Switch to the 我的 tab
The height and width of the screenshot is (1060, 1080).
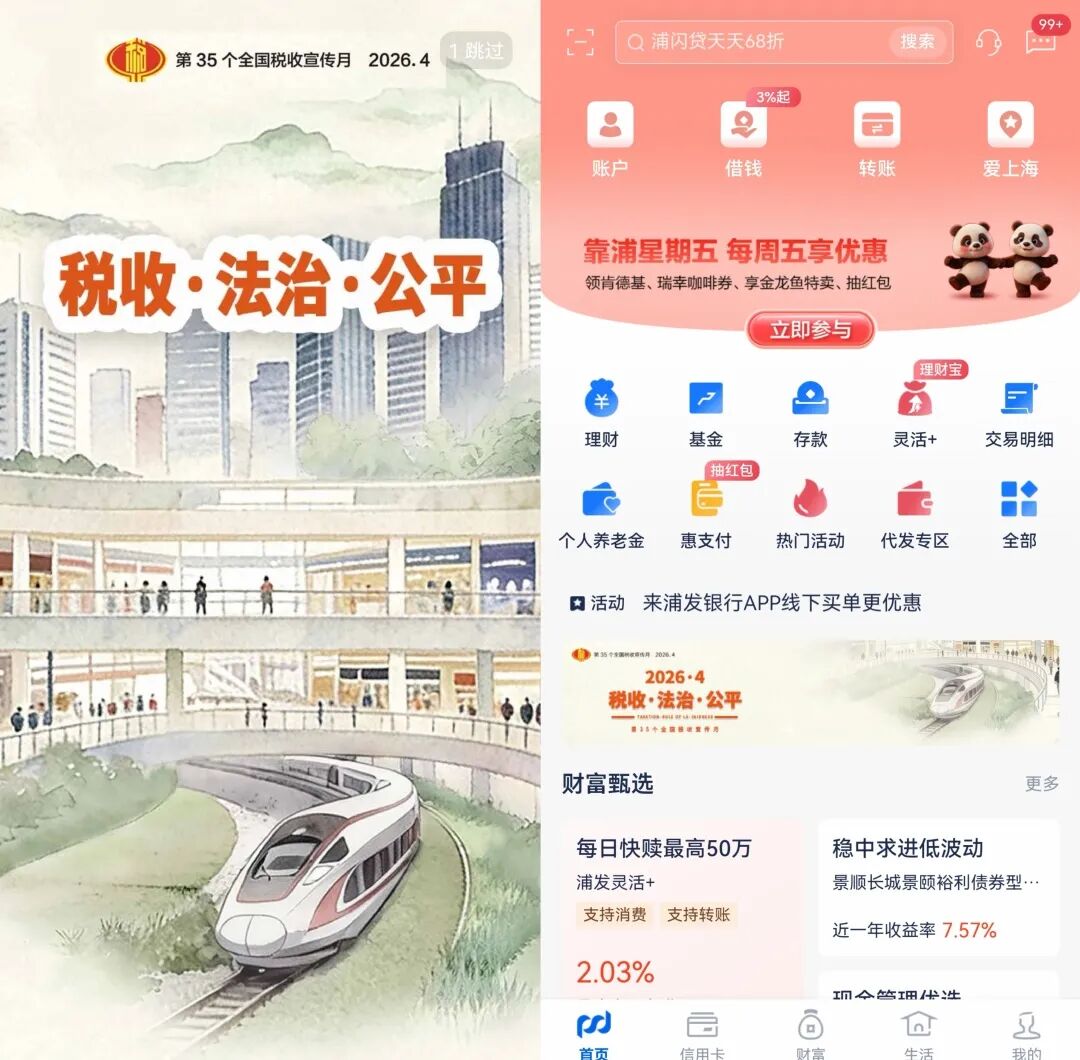coord(1026,1035)
